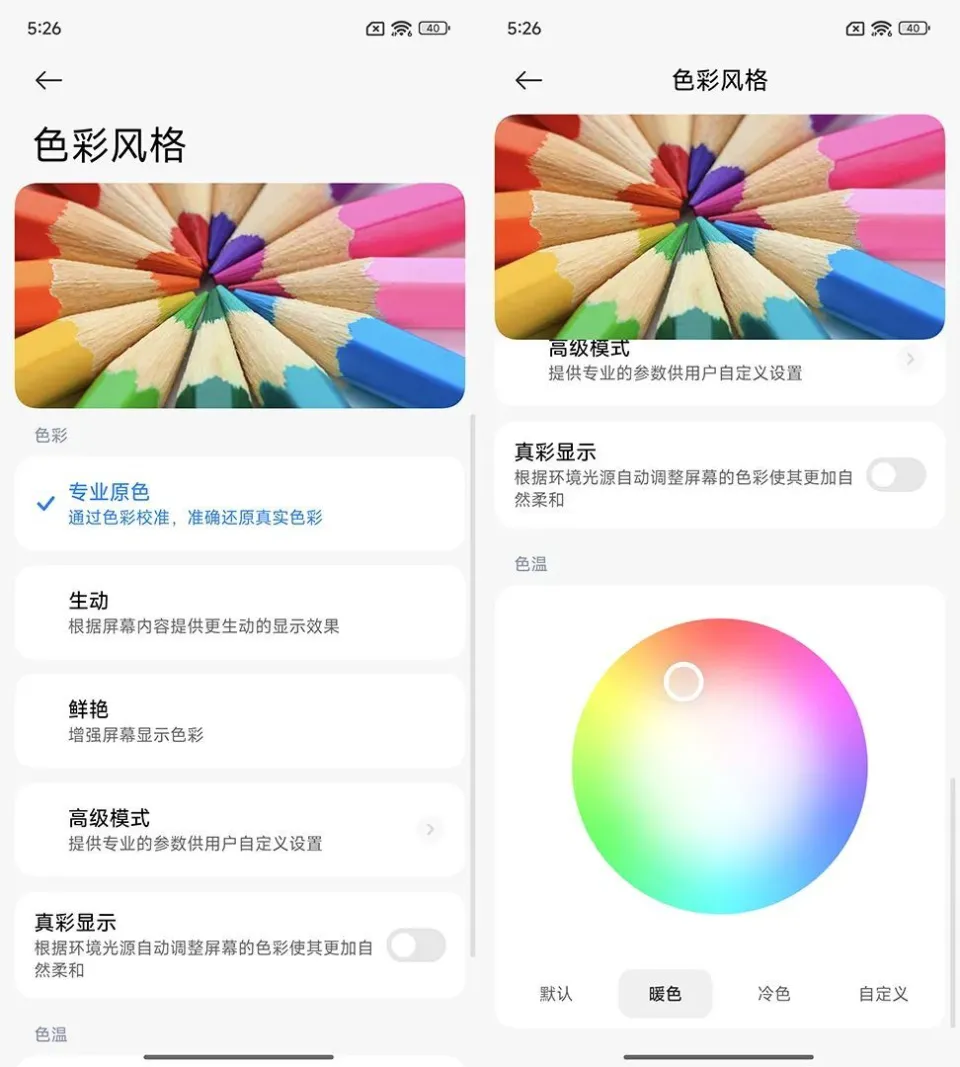Open 高级模式 row below the 鲜艳 option

coord(240,829)
